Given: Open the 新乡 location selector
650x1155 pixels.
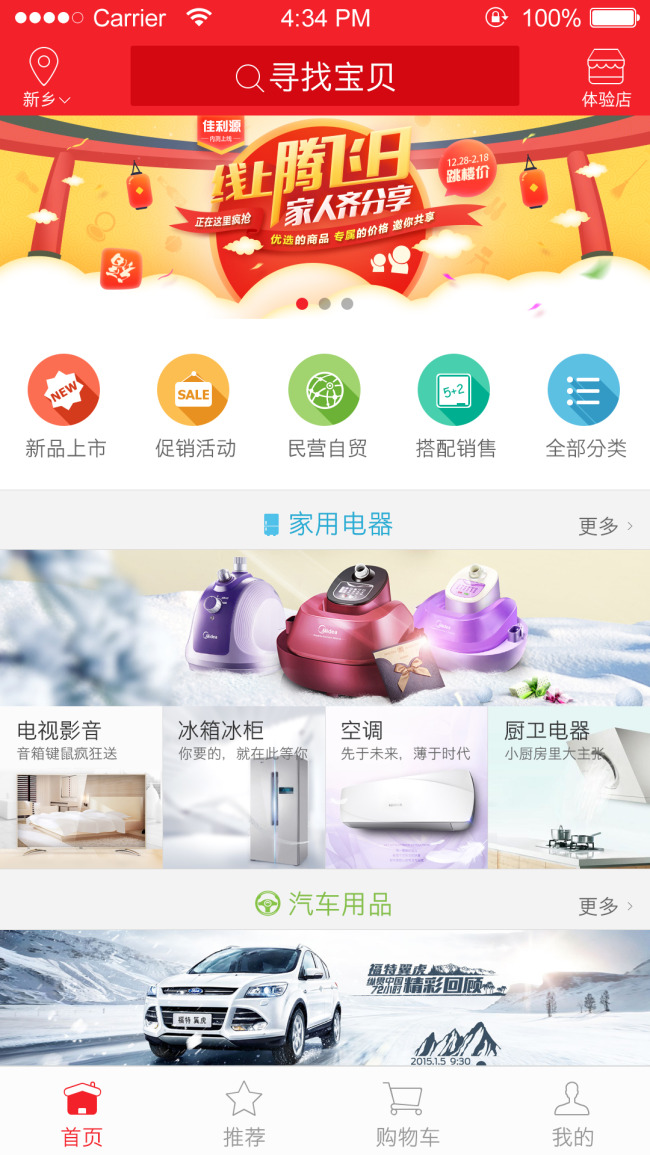Looking at the screenshot, I should [45, 78].
